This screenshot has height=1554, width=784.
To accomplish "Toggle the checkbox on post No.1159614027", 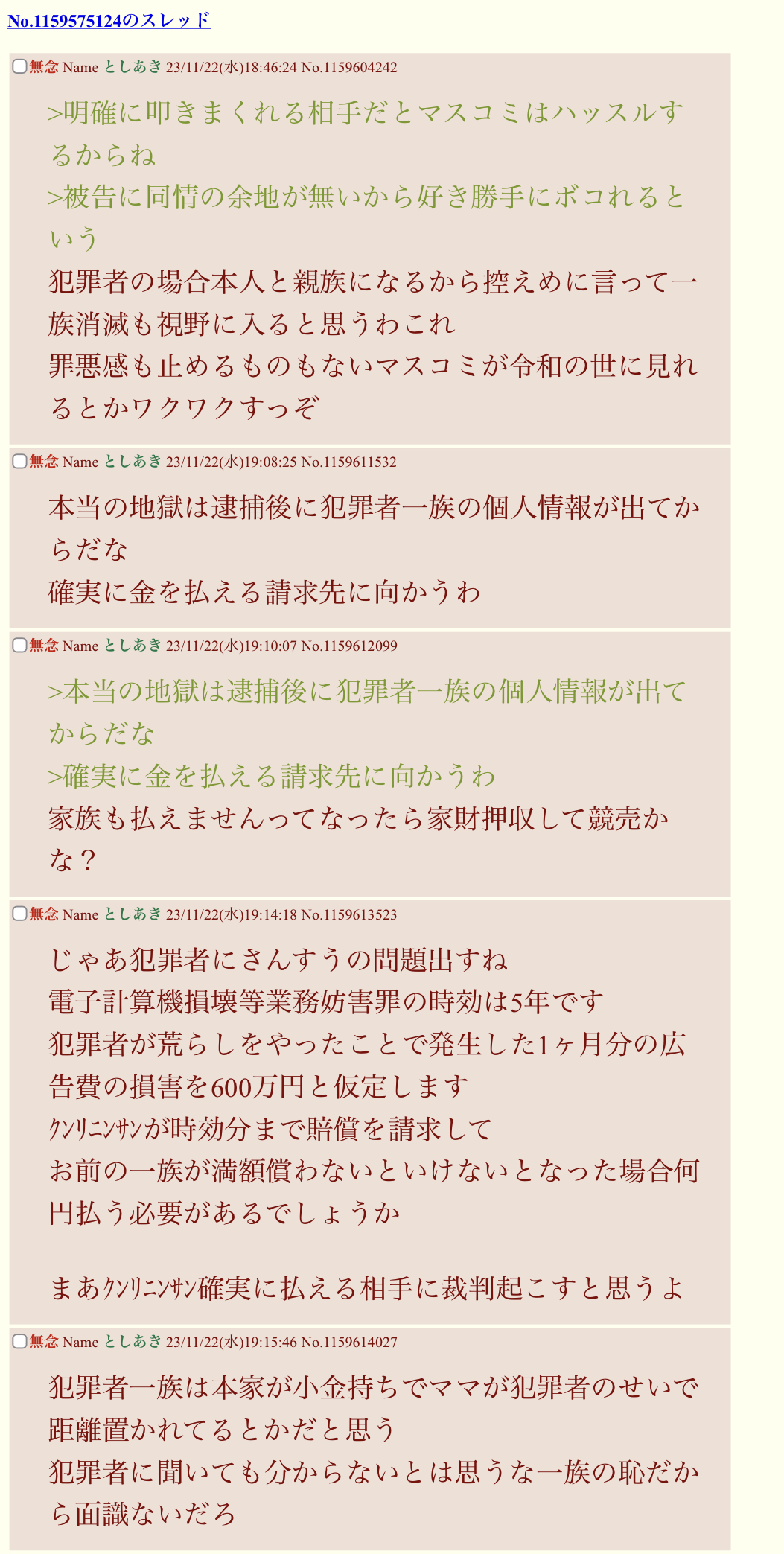I will point(20,1342).
